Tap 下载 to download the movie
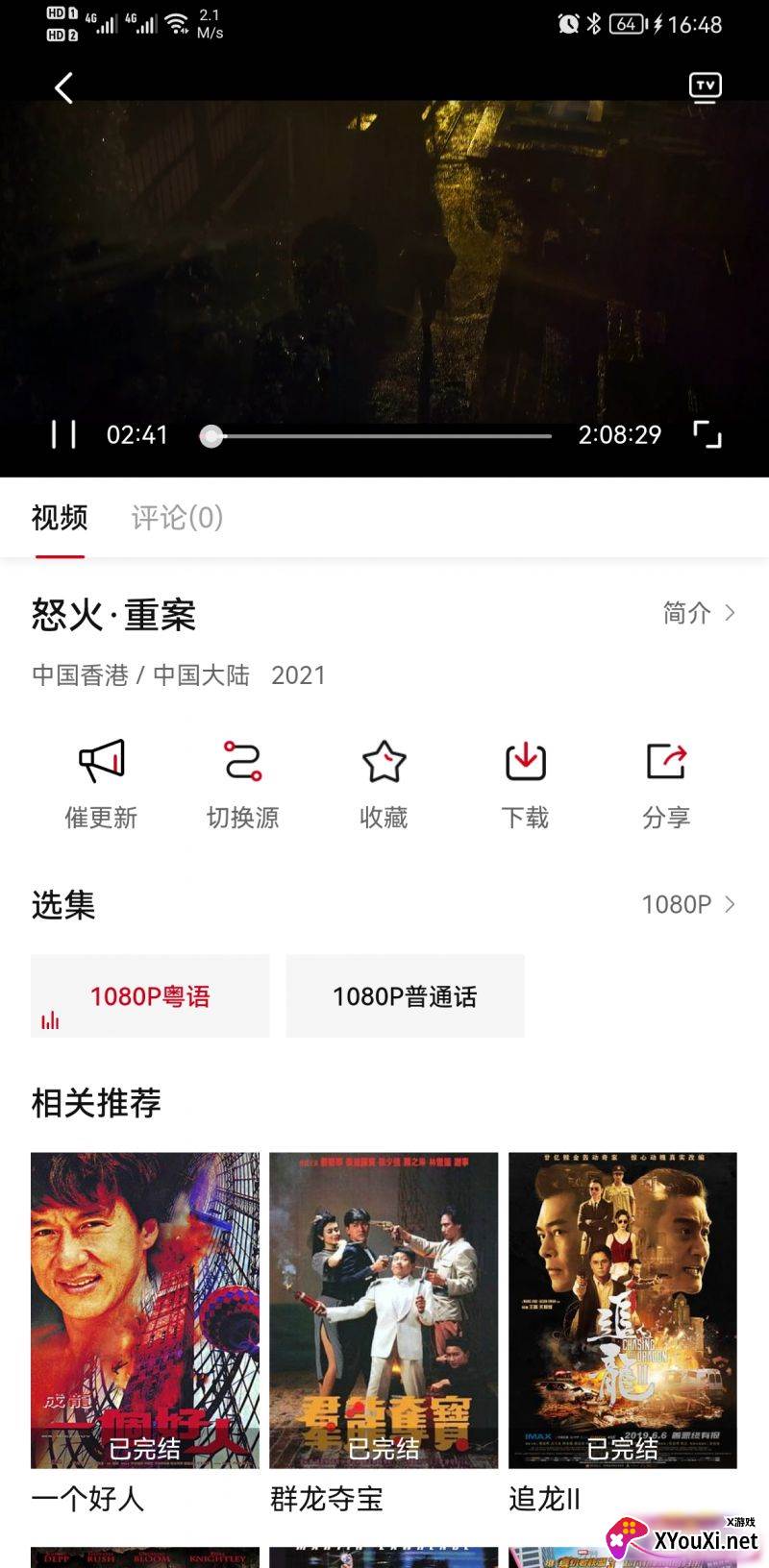This screenshot has width=769, height=1568. tap(525, 783)
